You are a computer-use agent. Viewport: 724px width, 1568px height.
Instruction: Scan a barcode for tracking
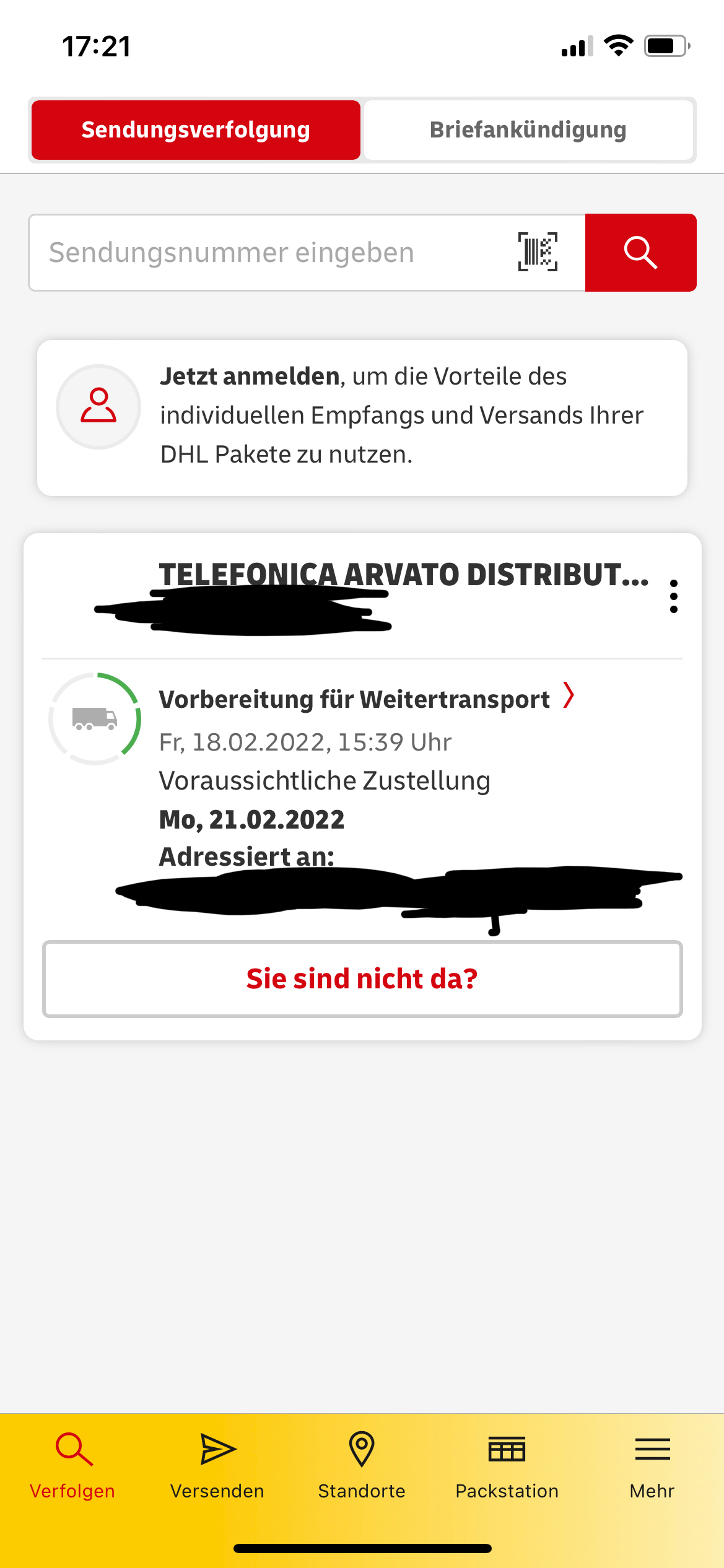(x=538, y=252)
